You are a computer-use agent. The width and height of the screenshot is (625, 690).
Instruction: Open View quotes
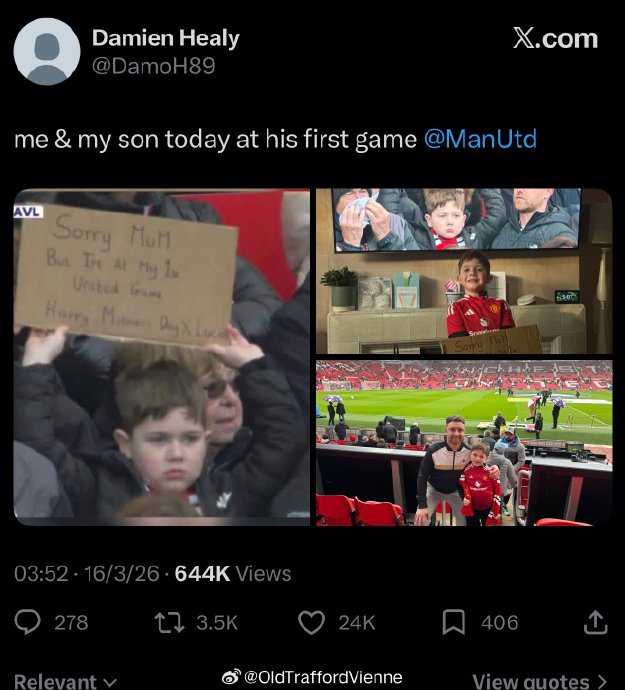click(539, 681)
